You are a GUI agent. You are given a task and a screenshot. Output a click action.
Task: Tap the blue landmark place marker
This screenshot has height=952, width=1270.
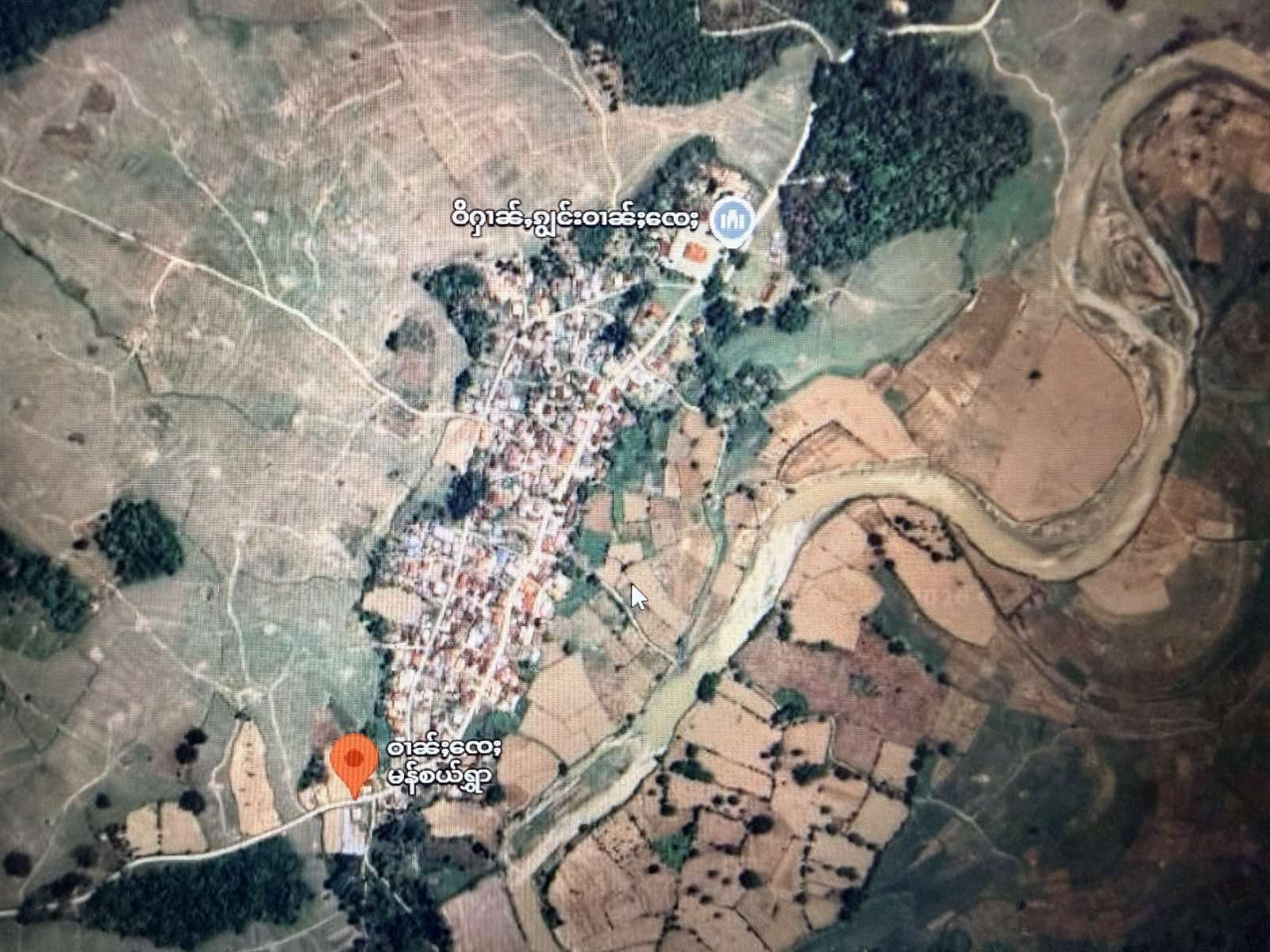click(730, 220)
